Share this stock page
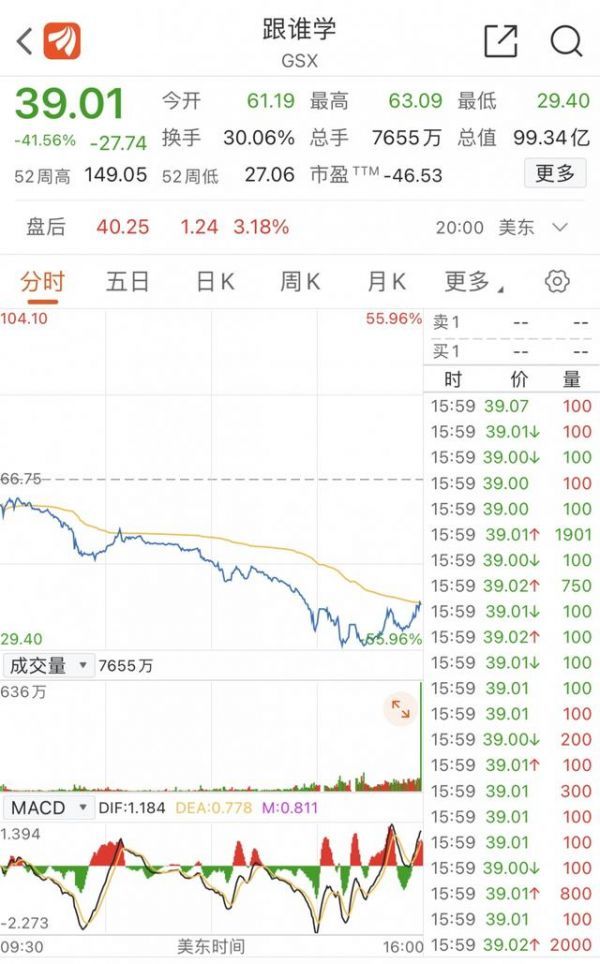600x964 pixels. coord(500,41)
